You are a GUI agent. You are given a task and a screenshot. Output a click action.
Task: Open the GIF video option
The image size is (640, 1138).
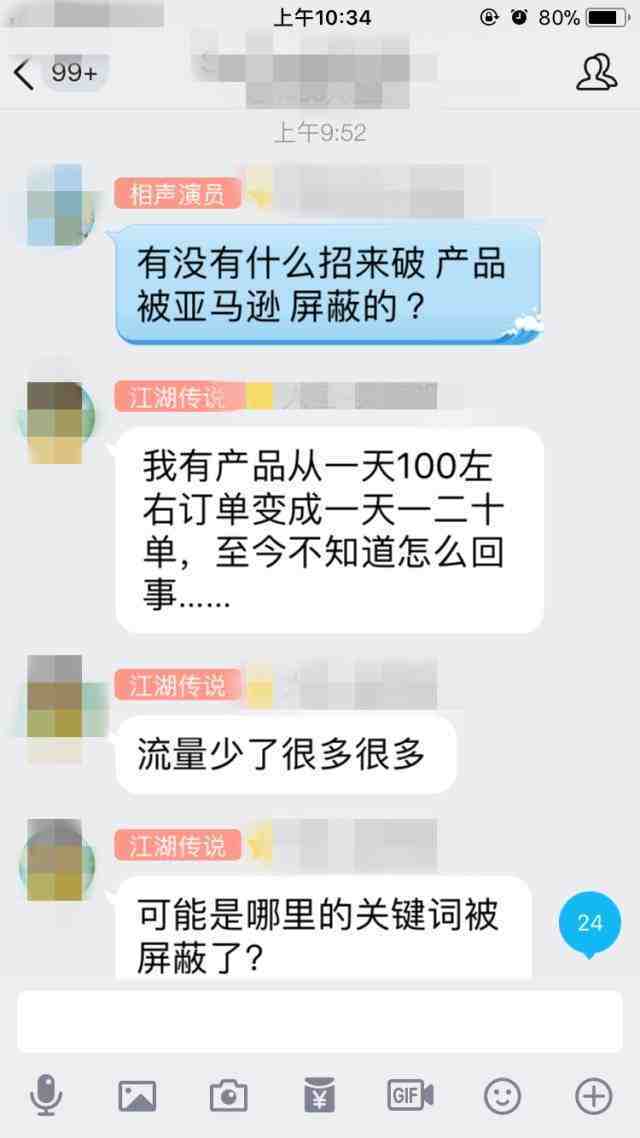coord(410,1096)
